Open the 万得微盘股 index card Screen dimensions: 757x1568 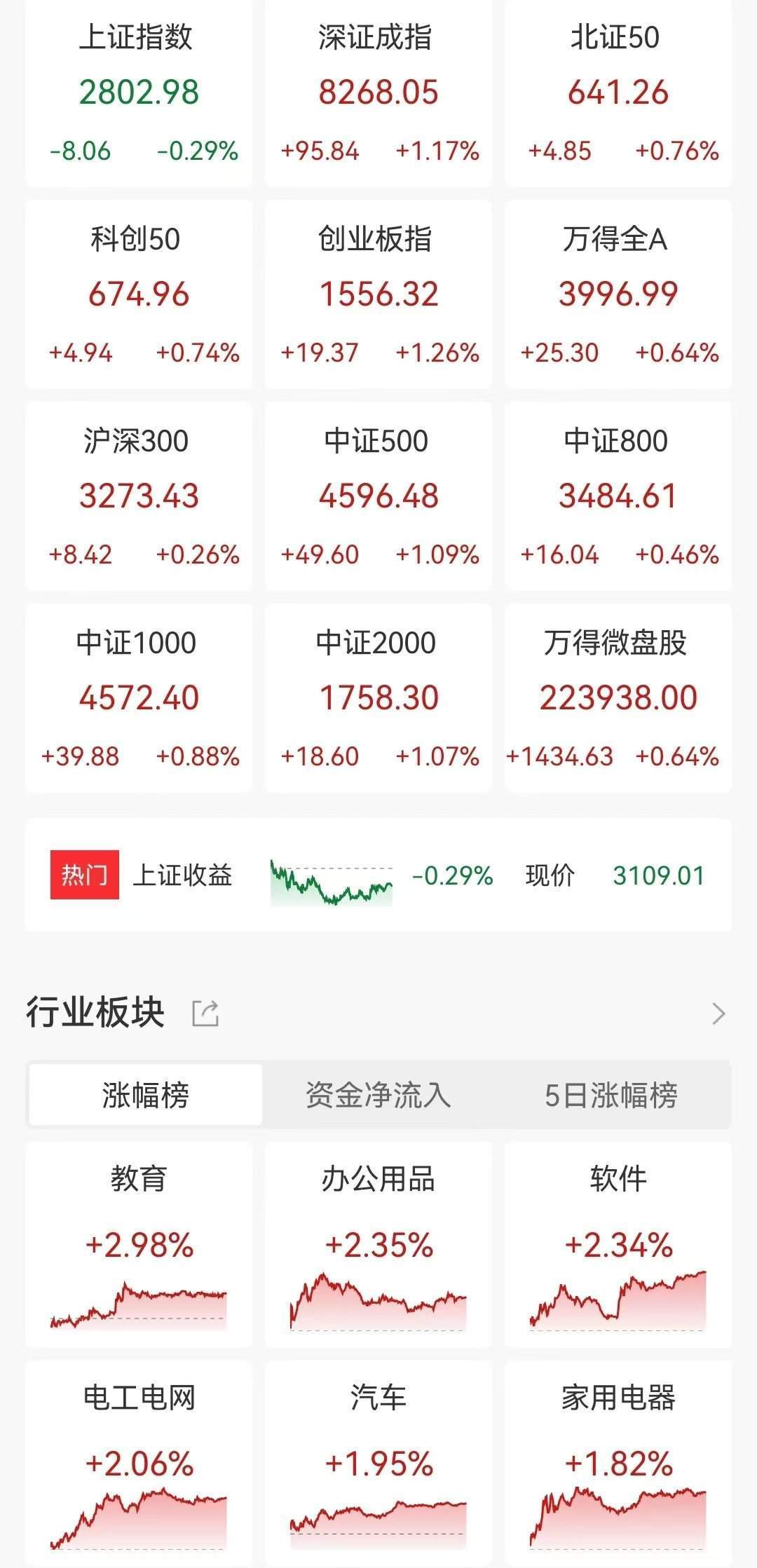tap(618, 698)
